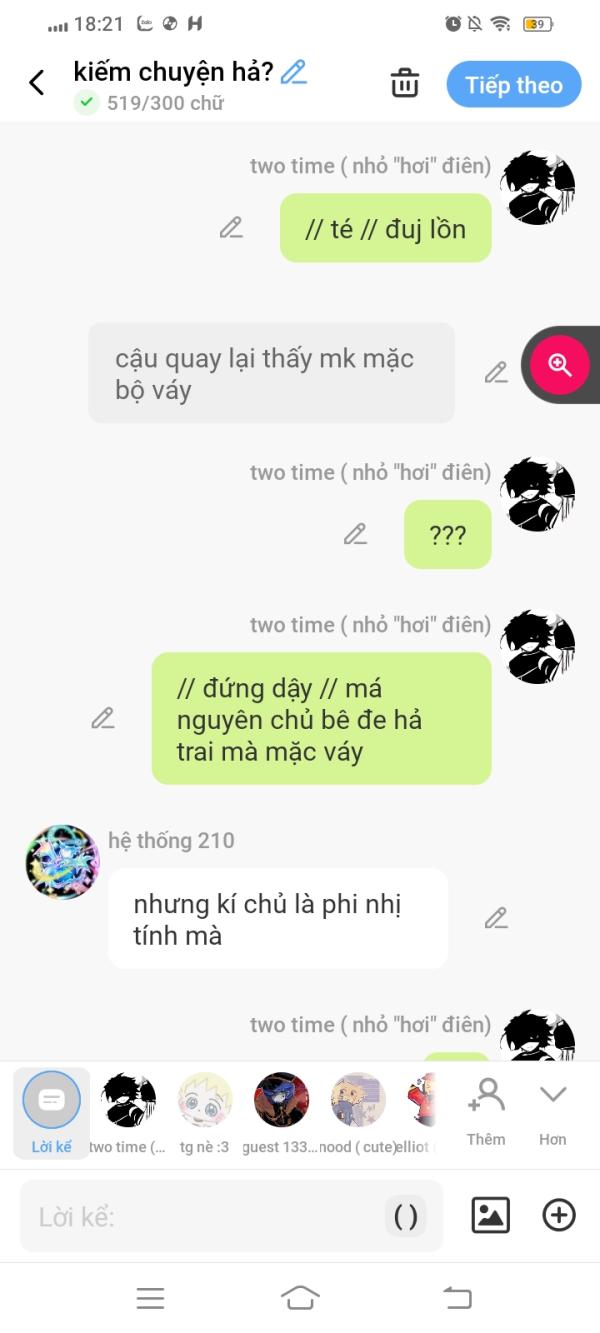
Task: Add a new character with "Thêm"
Action: pyautogui.click(x=486, y=1108)
